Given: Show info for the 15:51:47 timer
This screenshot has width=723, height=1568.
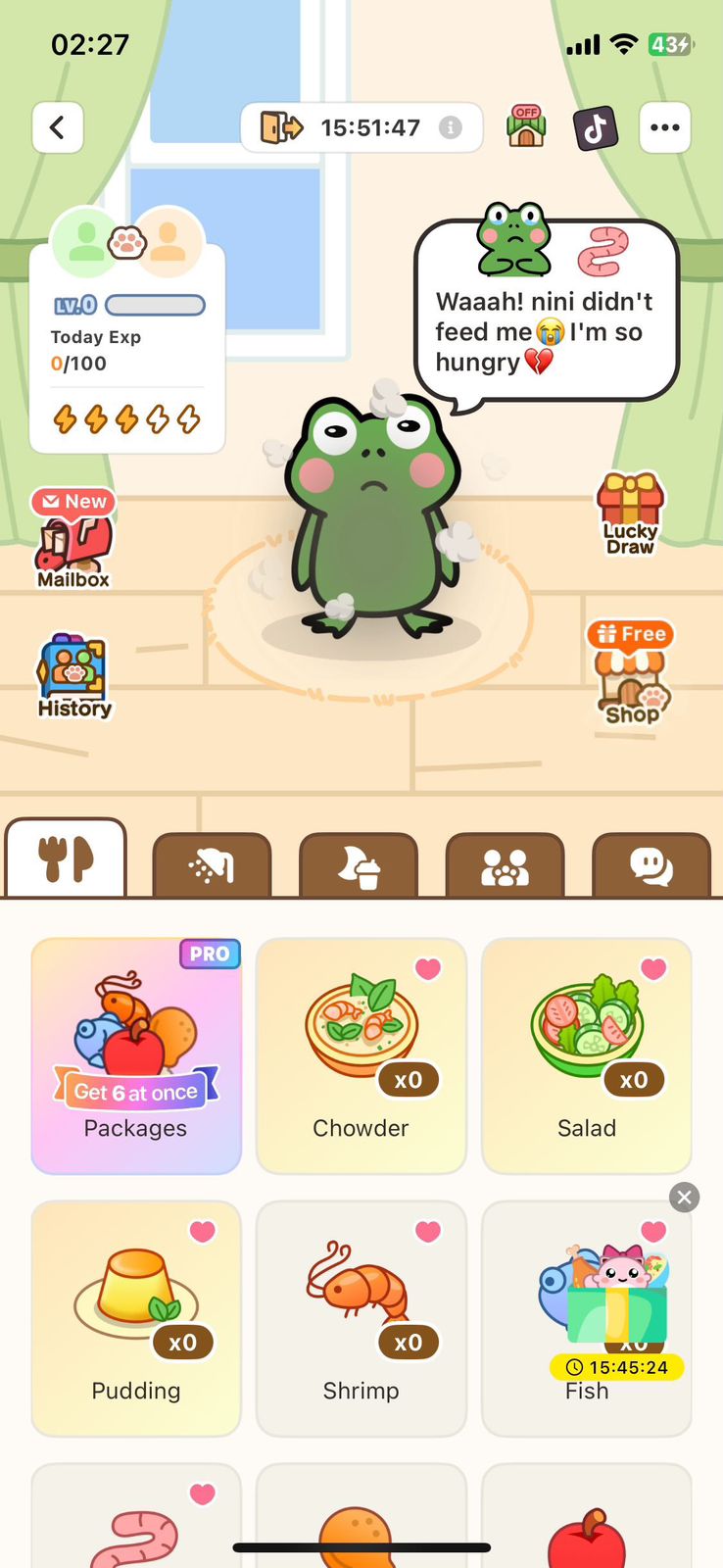Looking at the screenshot, I should point(450,127).
